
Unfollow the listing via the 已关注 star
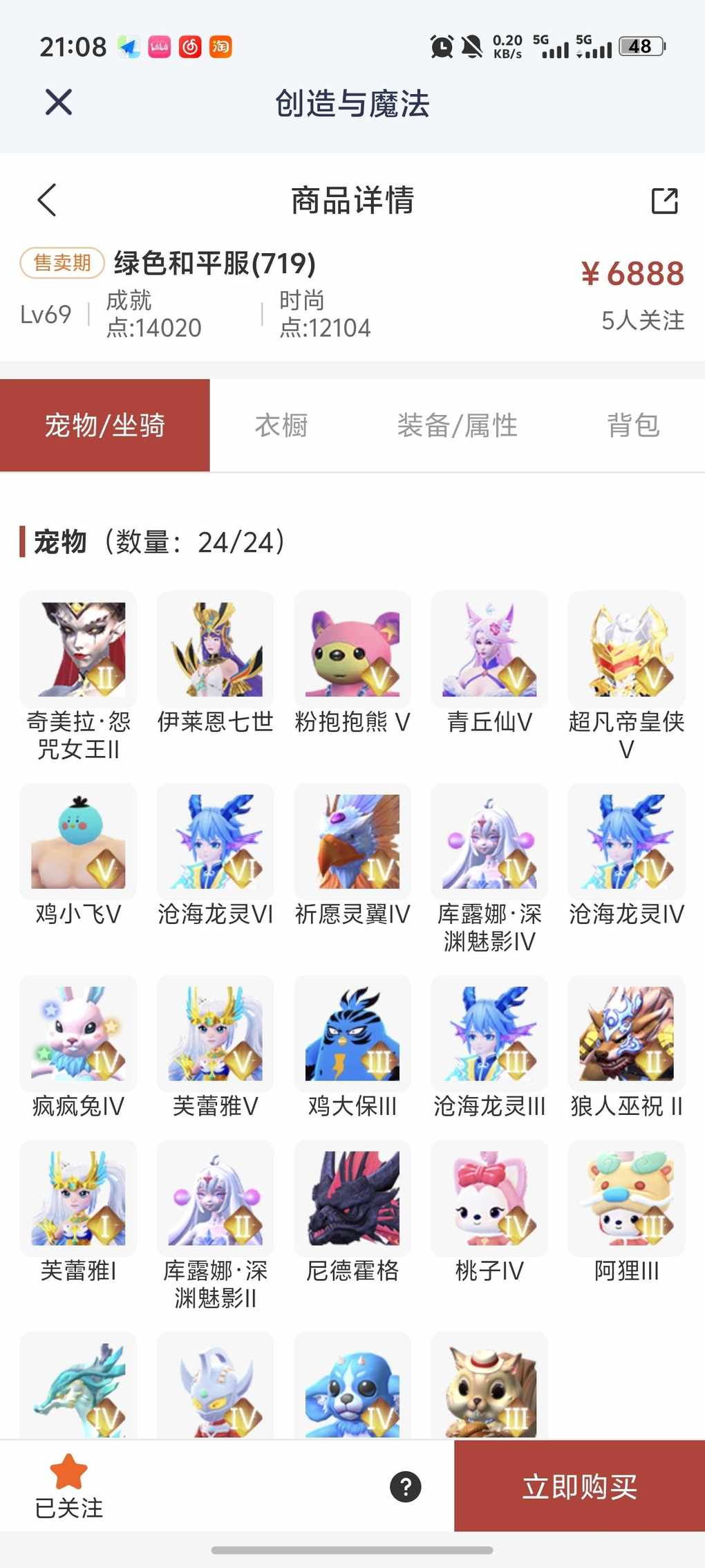[68, 1484]
